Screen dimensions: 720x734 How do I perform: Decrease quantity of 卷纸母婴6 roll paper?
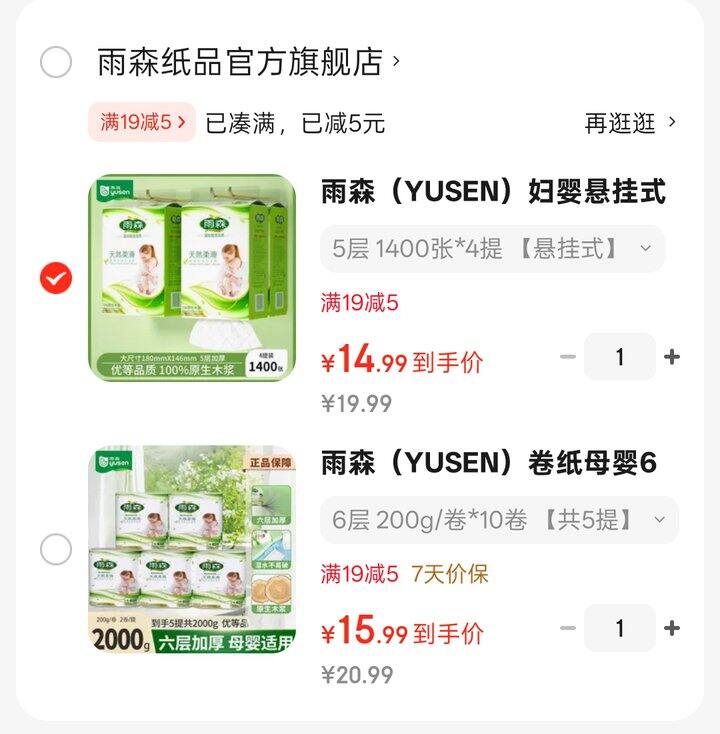[x=568, y=628]
